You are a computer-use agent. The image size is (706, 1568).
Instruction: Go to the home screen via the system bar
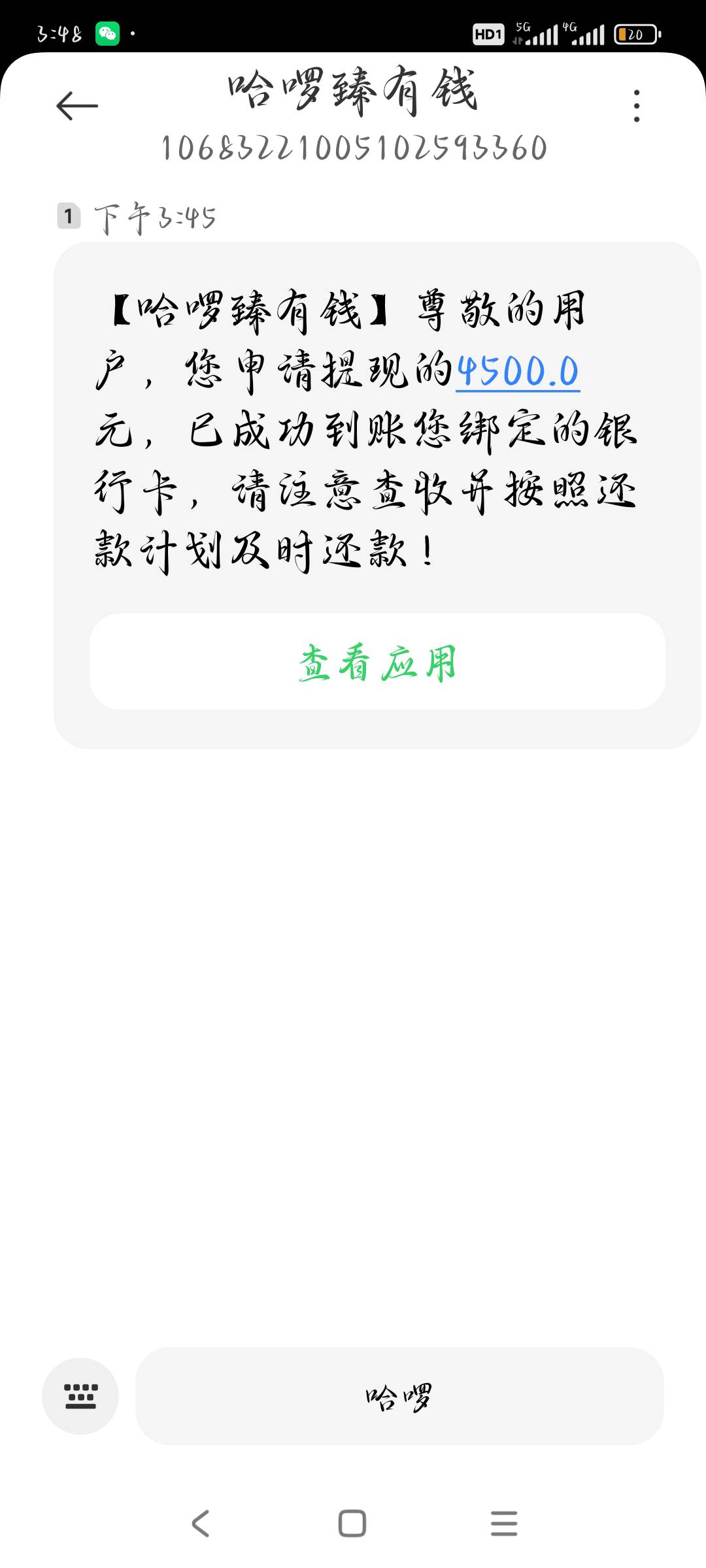(x=352, y=1524)
